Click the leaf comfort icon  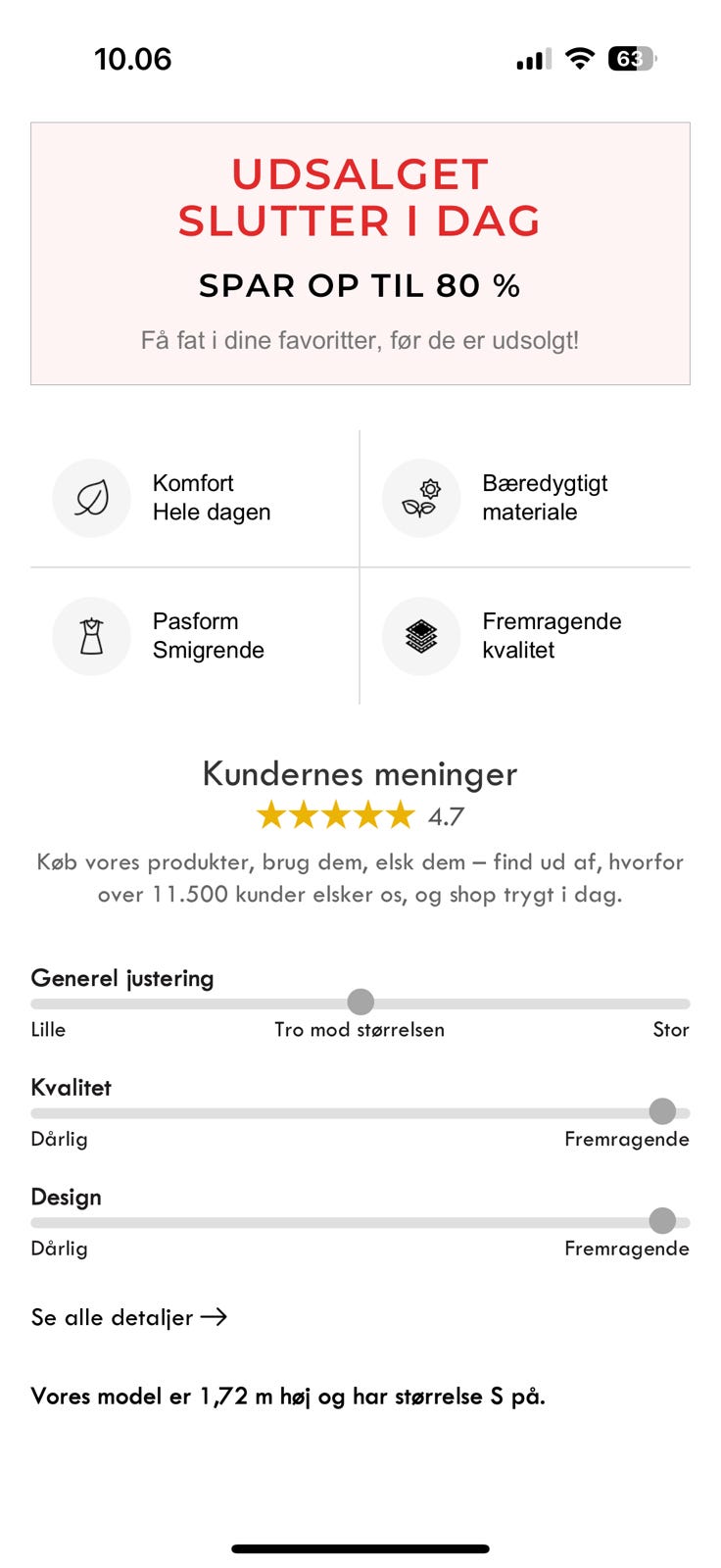tap(91, 498)
